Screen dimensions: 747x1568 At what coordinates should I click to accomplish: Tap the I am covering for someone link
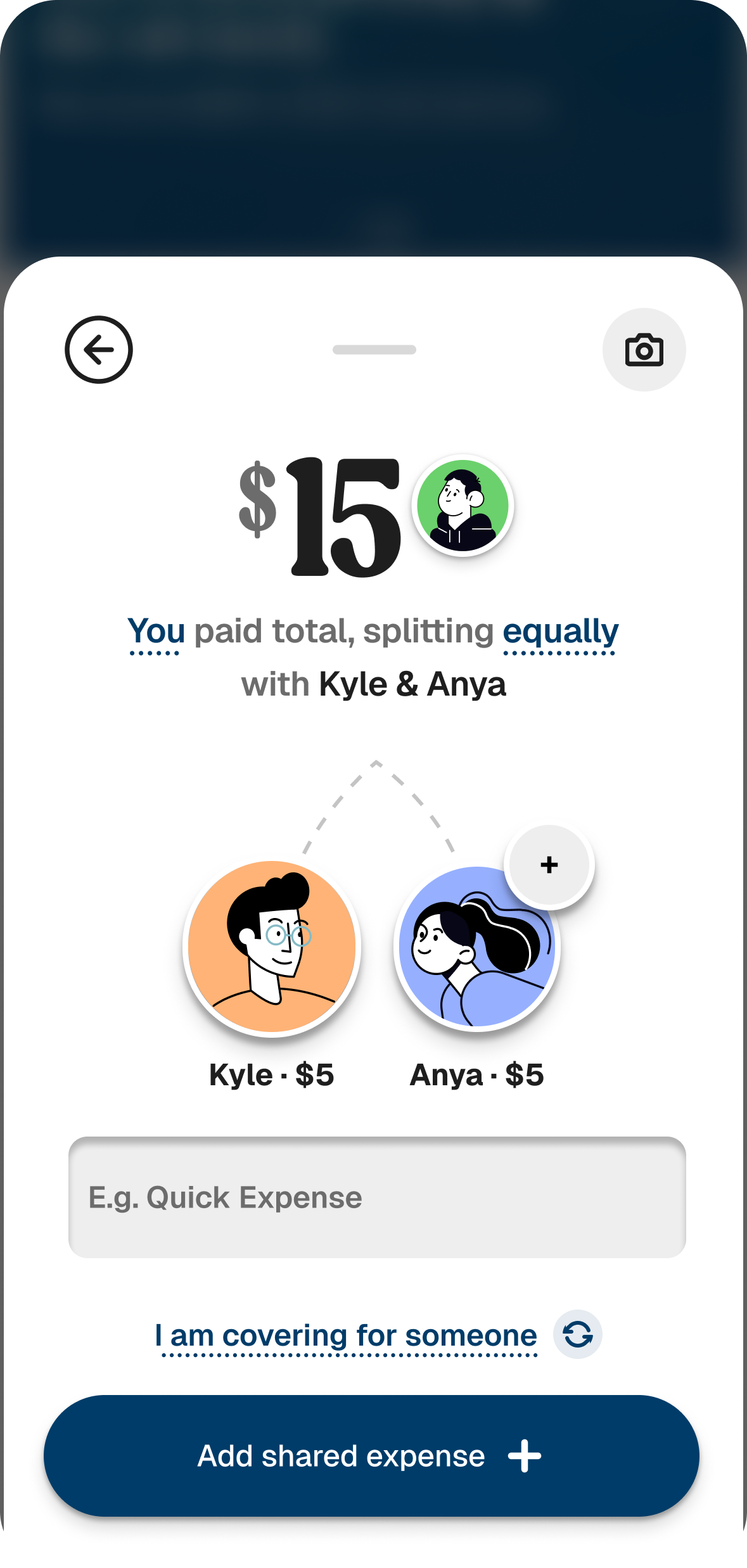pyautogui.click(x=345, y=1335)
